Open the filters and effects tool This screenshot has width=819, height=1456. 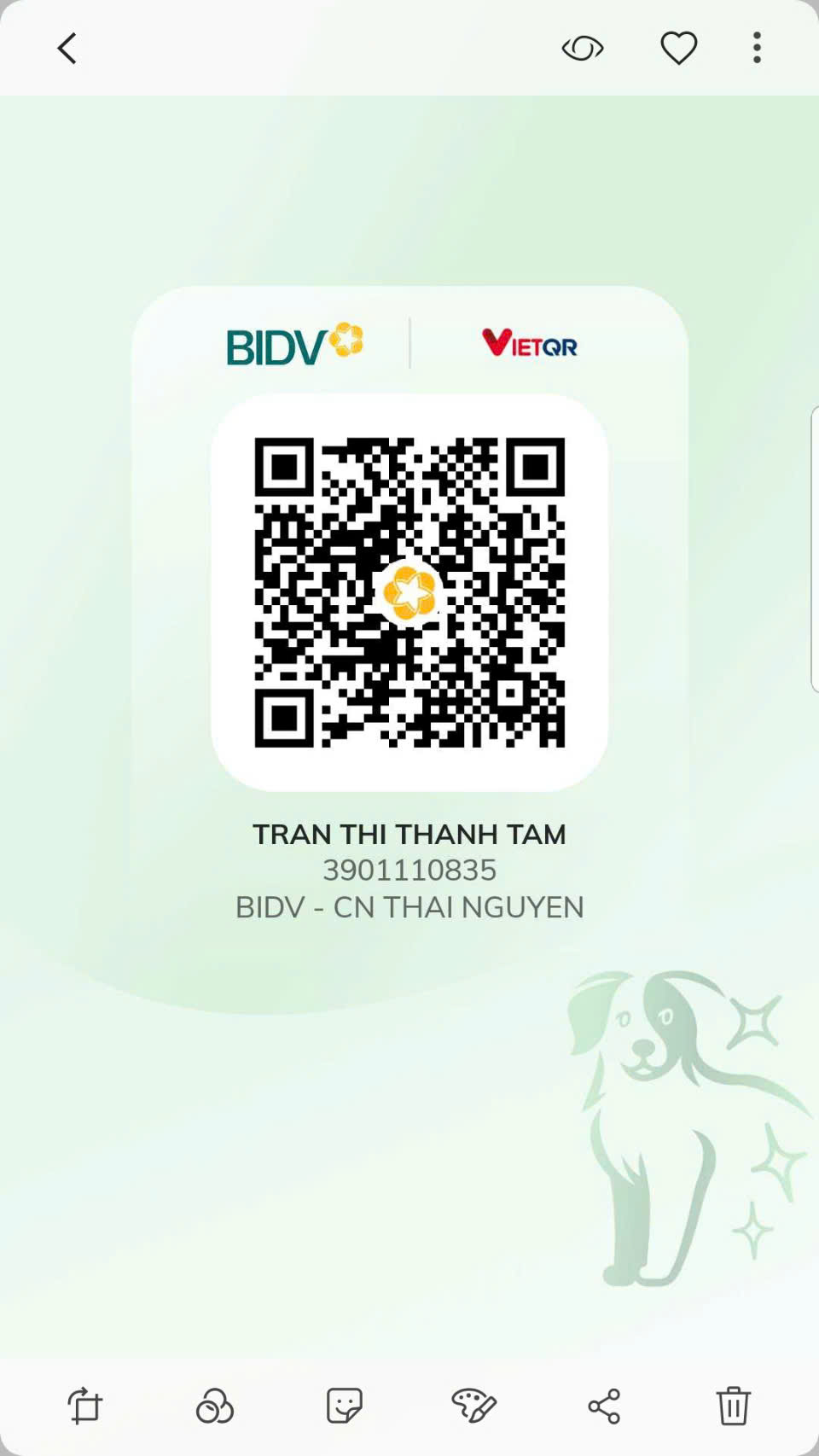coord(214,1406)
